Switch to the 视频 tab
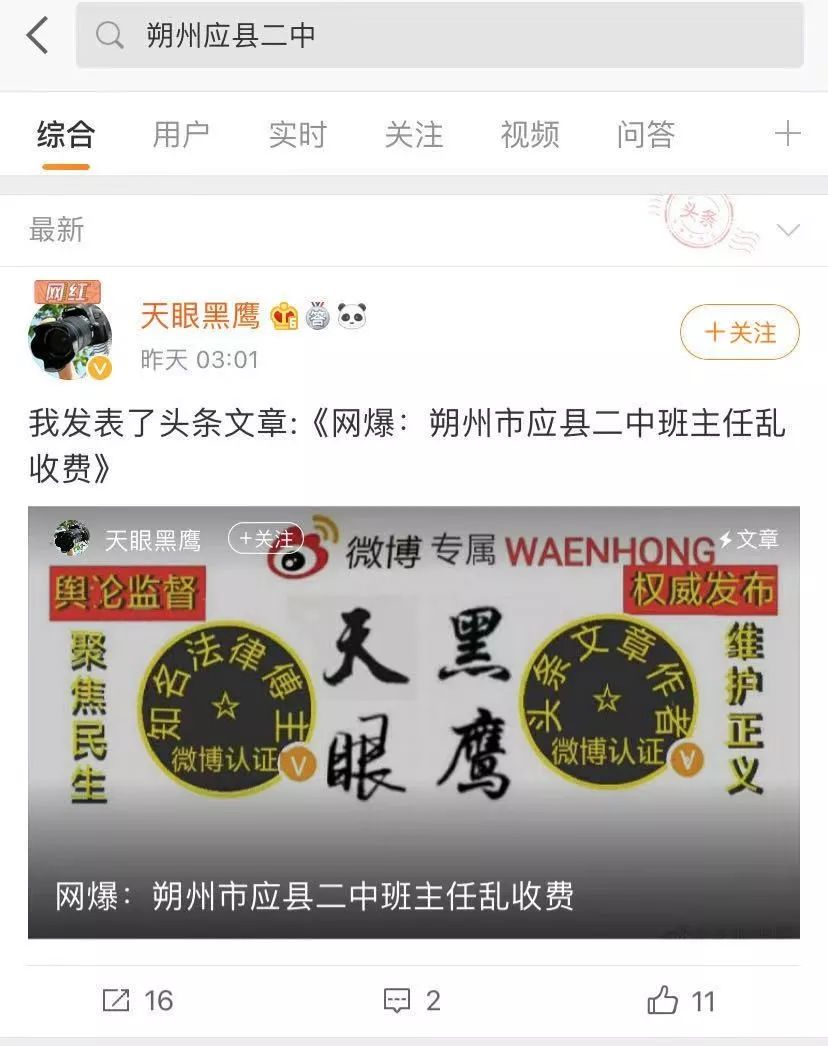This screenshot has height=1046, width=828. tap(530, 134)
